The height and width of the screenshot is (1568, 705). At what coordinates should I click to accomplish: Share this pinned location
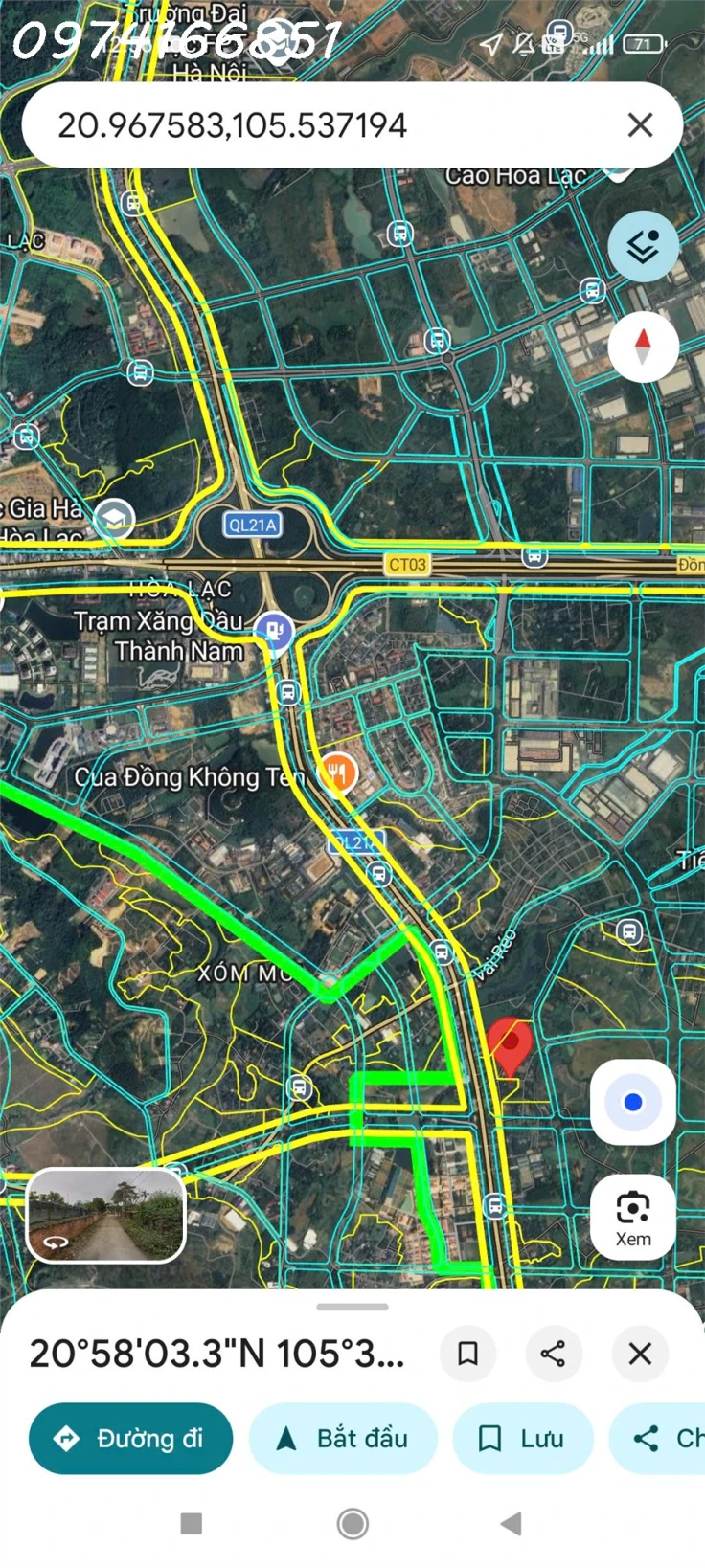click(x=553, y=1354)
